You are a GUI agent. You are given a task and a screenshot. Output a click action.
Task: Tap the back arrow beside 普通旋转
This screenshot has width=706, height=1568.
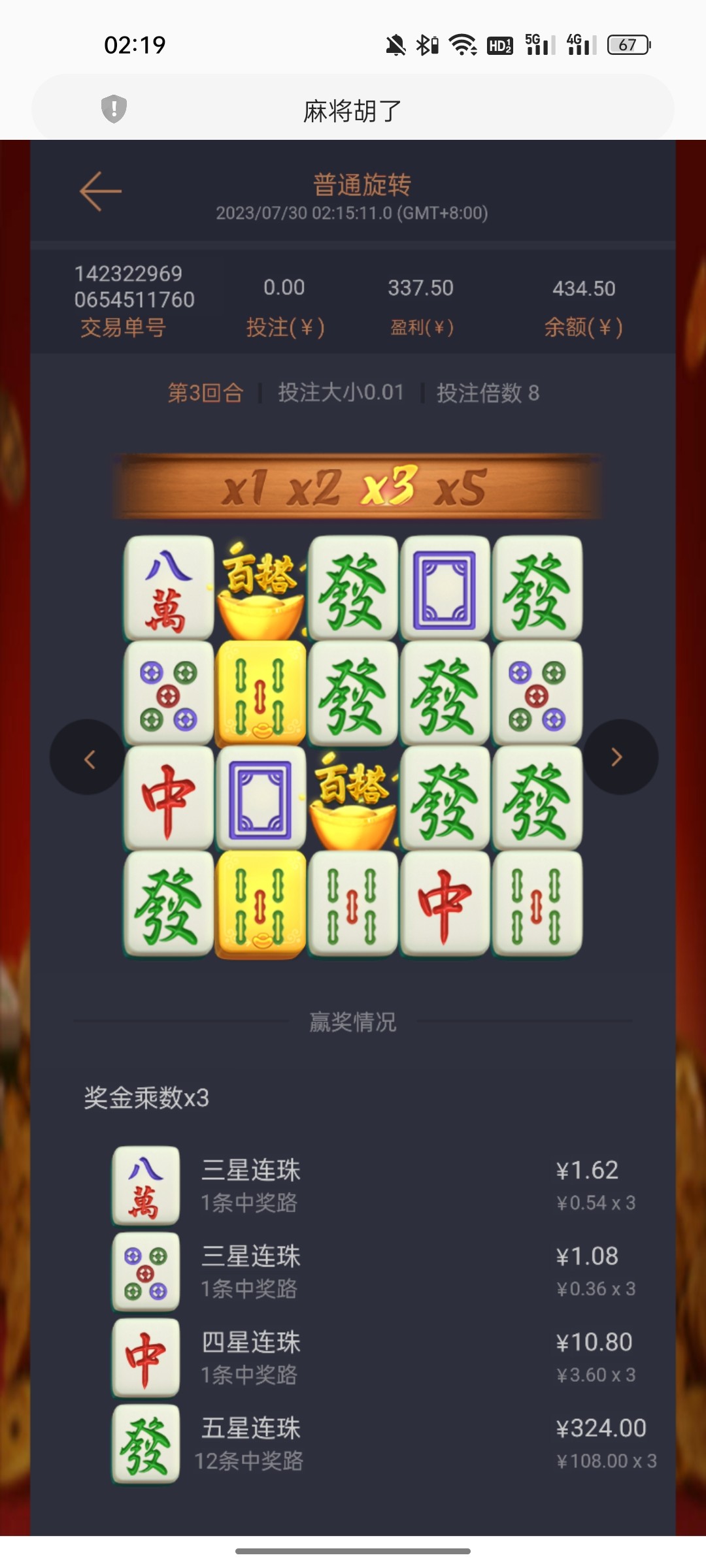(x=101, y=191)
